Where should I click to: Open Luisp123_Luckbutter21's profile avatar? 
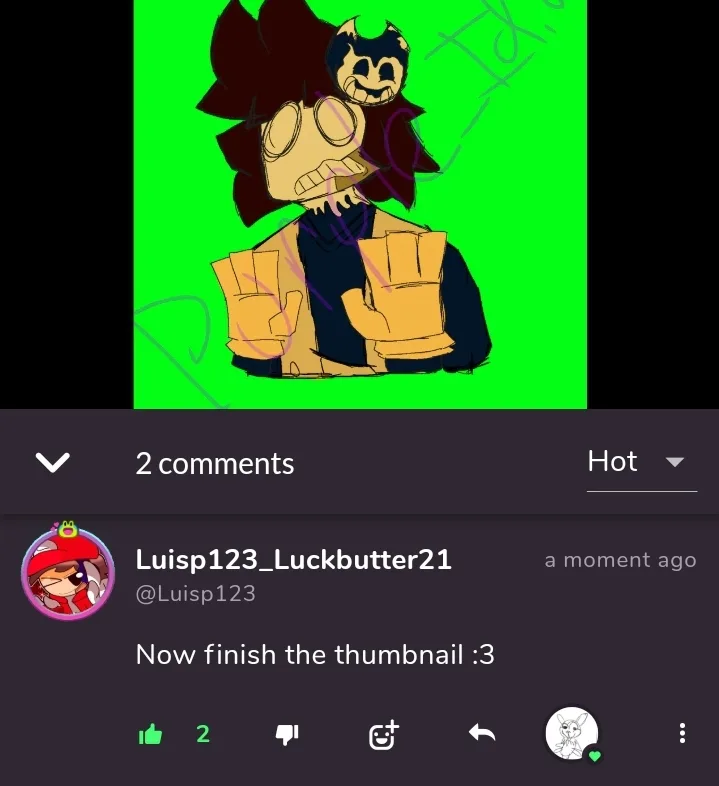68,573
